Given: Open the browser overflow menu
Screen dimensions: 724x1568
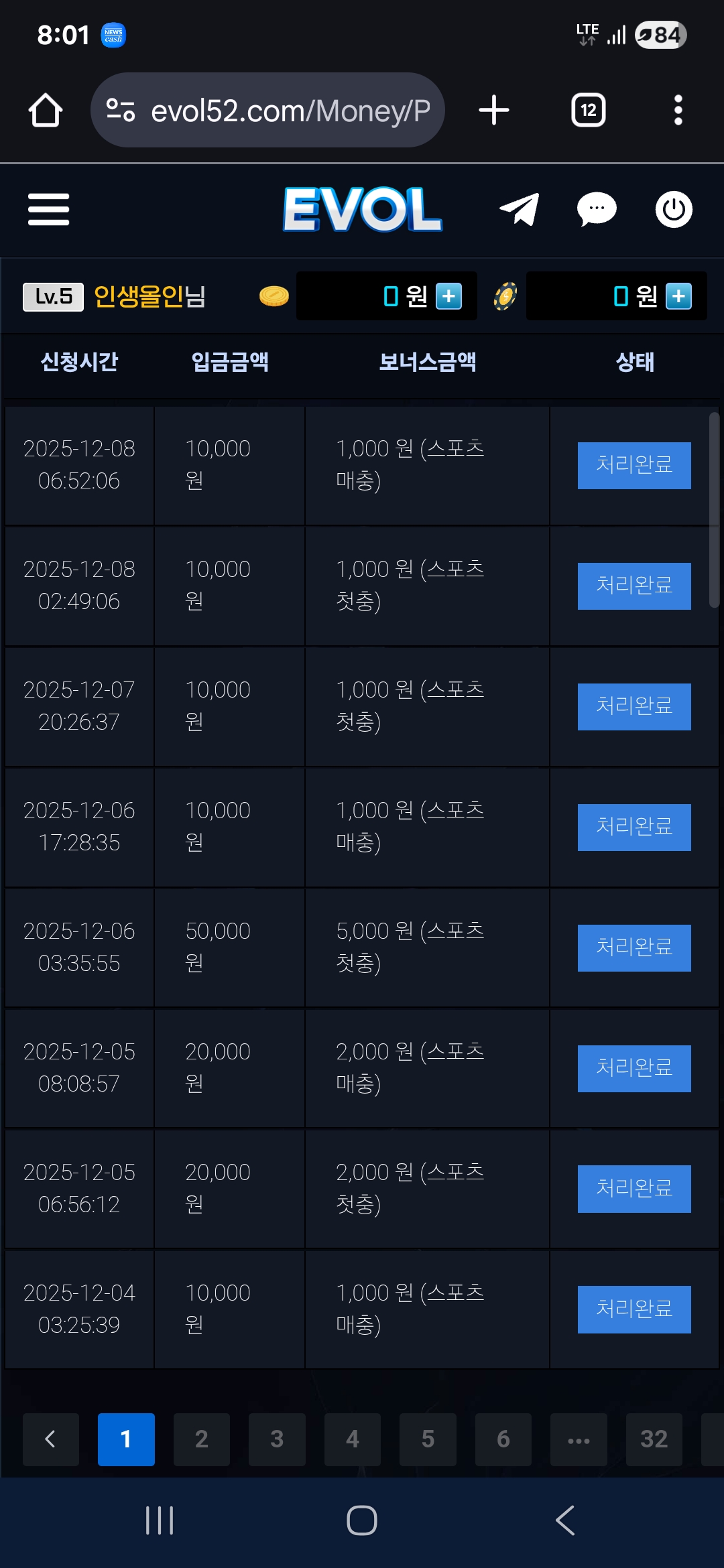Looking at the screenshot, I should coord(678,110).
